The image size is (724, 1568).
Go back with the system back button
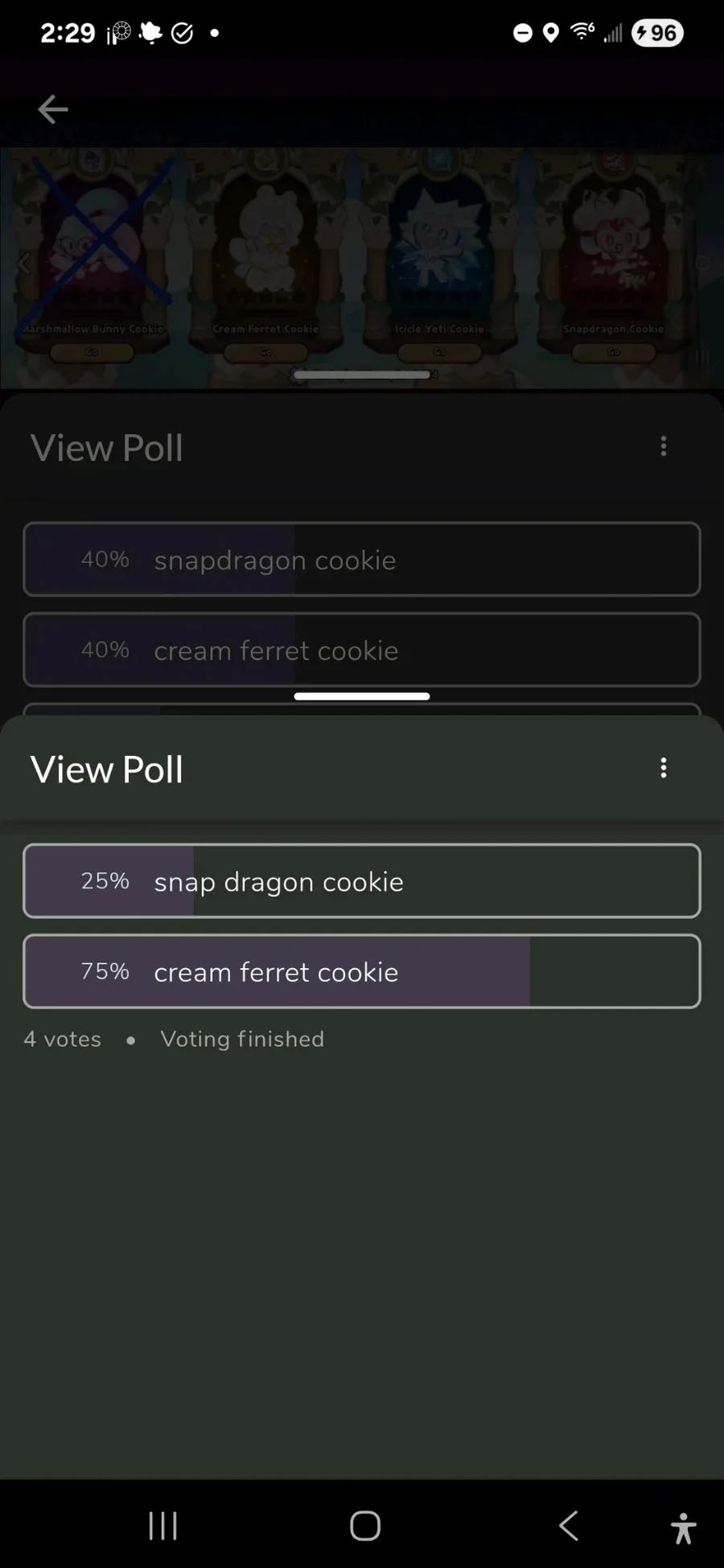tap(569, 1525)
